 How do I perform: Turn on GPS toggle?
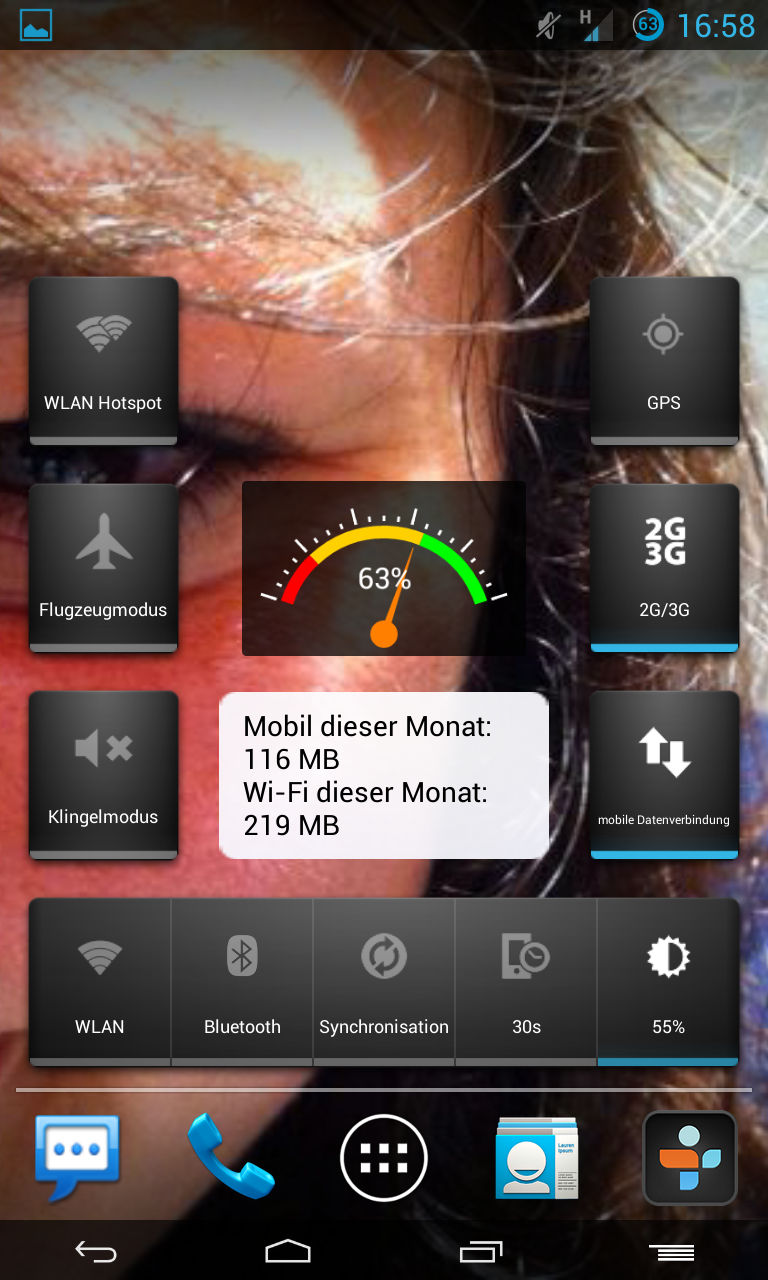point(664,361)
